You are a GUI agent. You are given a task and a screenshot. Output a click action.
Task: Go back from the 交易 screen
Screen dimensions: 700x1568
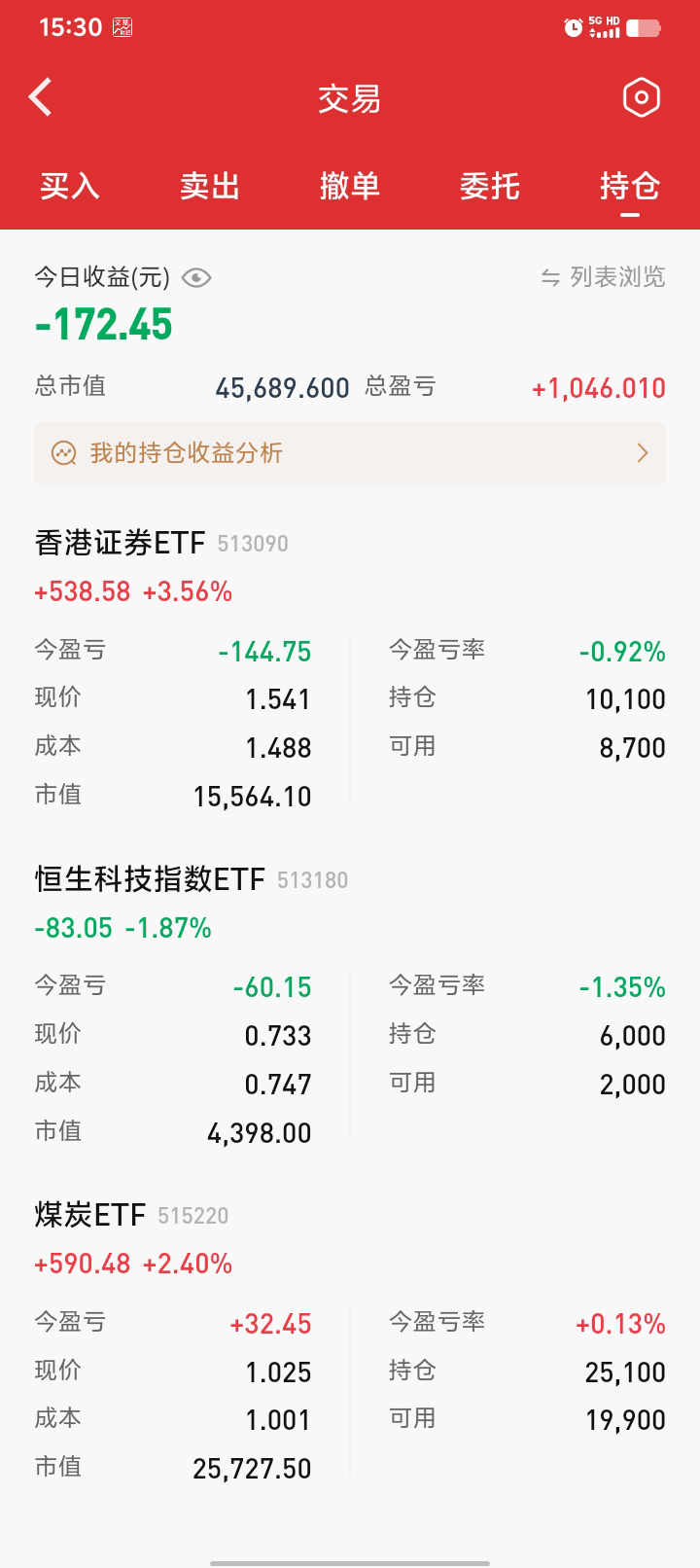[41, 97]
